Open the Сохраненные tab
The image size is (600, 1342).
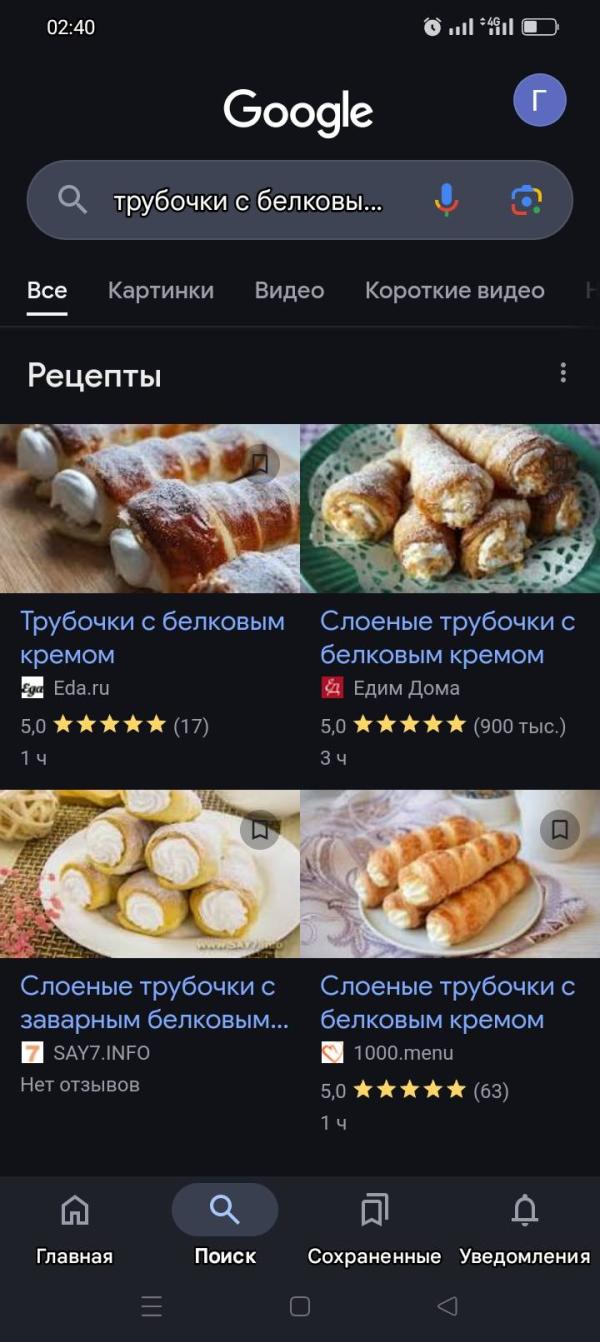click(x=374, y=1226)
